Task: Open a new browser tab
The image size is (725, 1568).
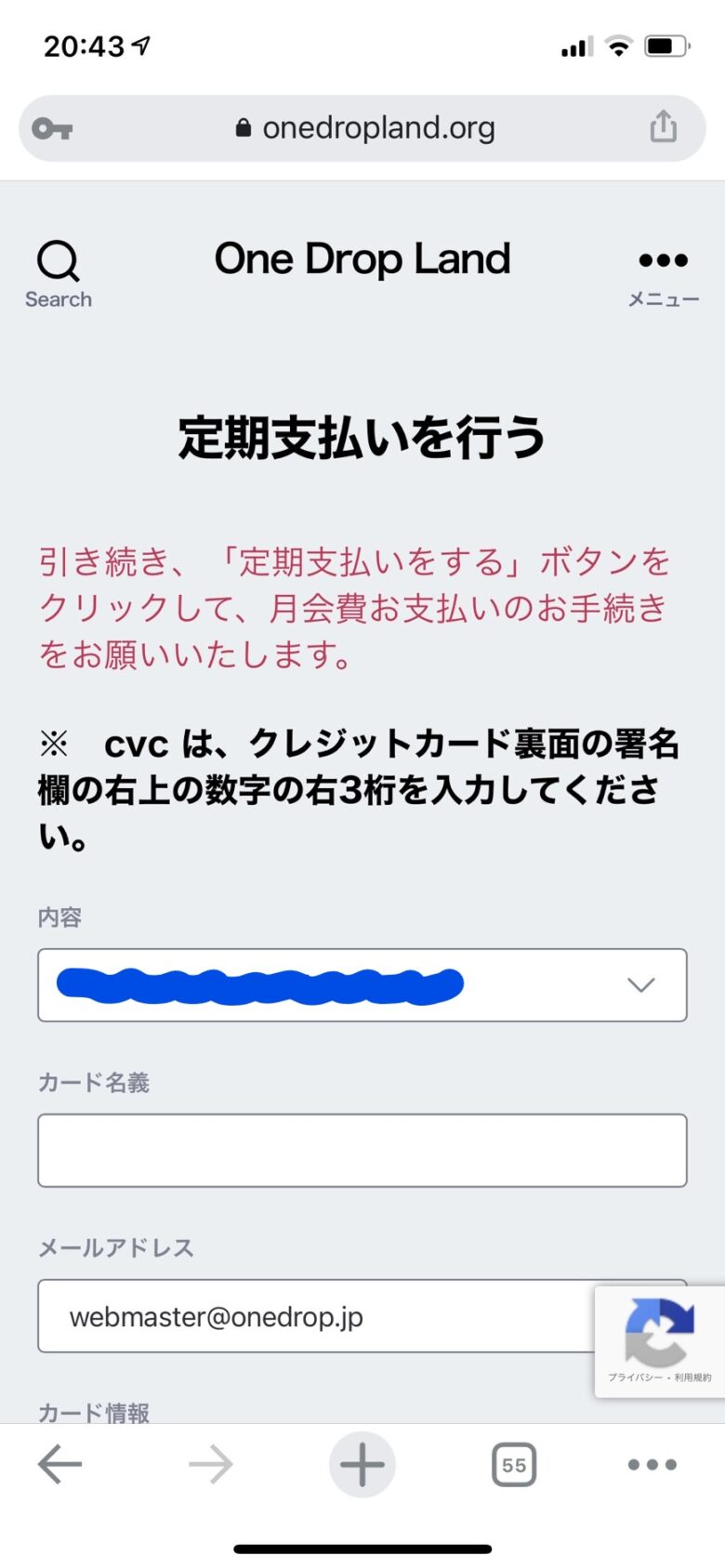Action: pos(362,1465)
